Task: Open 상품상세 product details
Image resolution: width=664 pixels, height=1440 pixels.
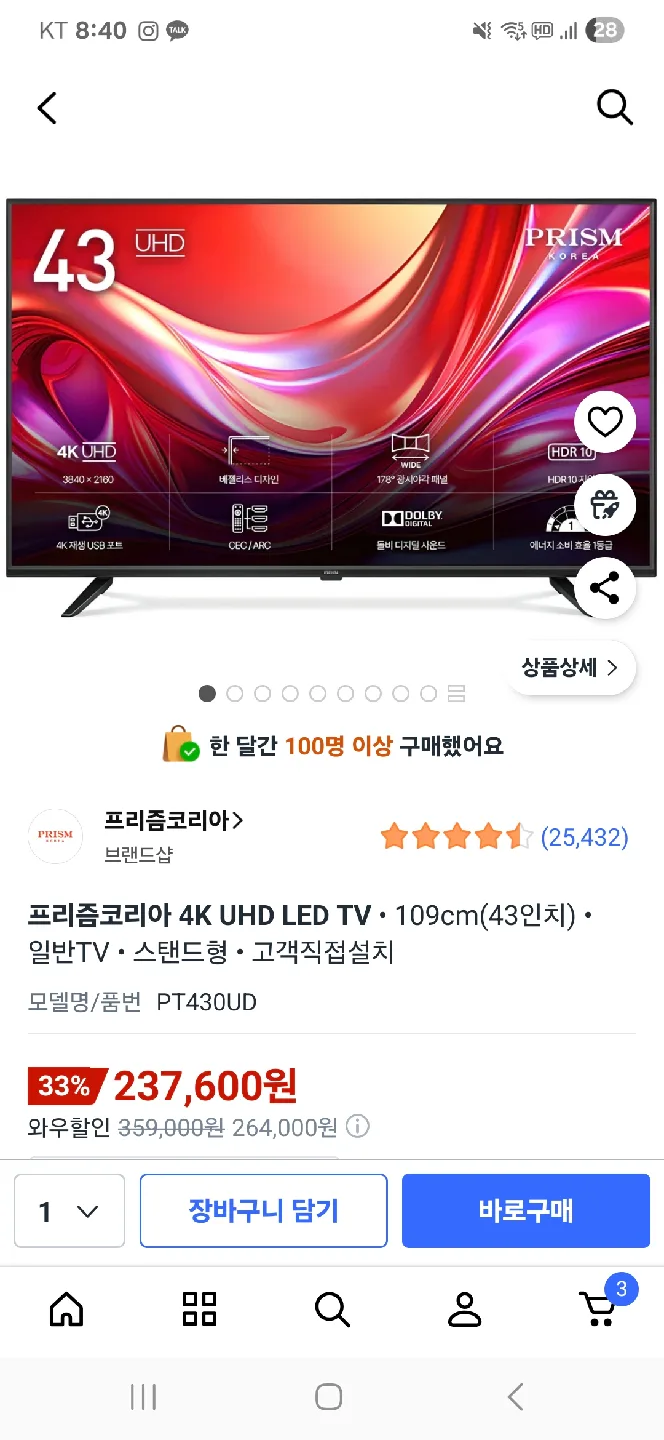Action: [570, 668]
